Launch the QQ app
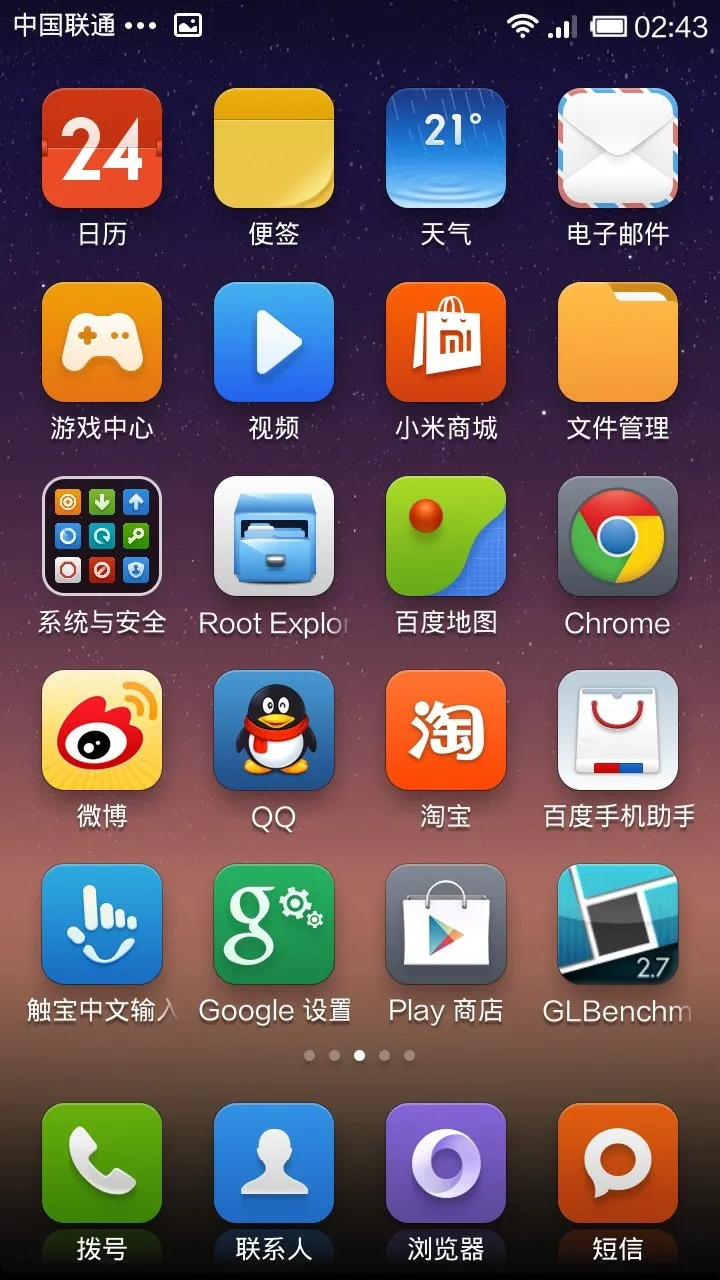This screenshot has height=1280, width=720. click(274, 730)
